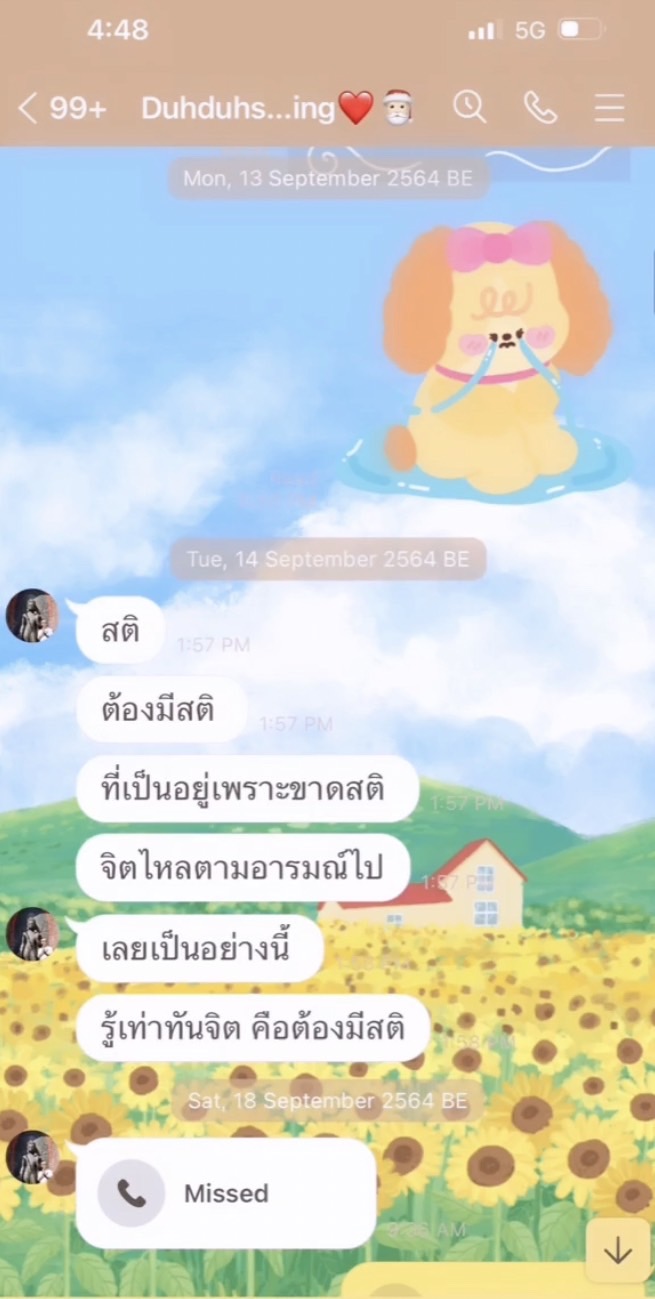Tap the Missed call bubble
This screenshot has width=655, height=1299.
coord(226,1193)
